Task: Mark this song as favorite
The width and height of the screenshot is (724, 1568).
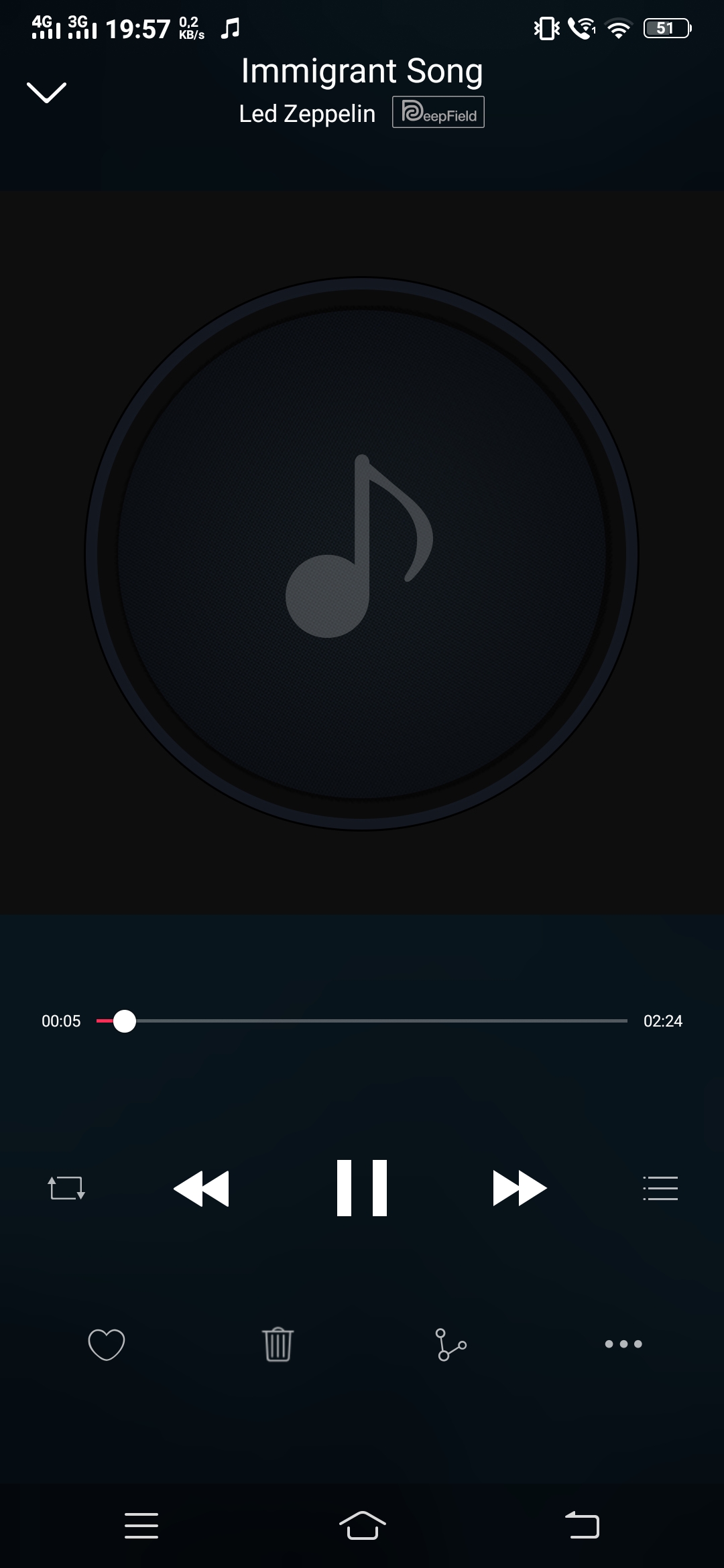Action: (x=107, y=1344)
